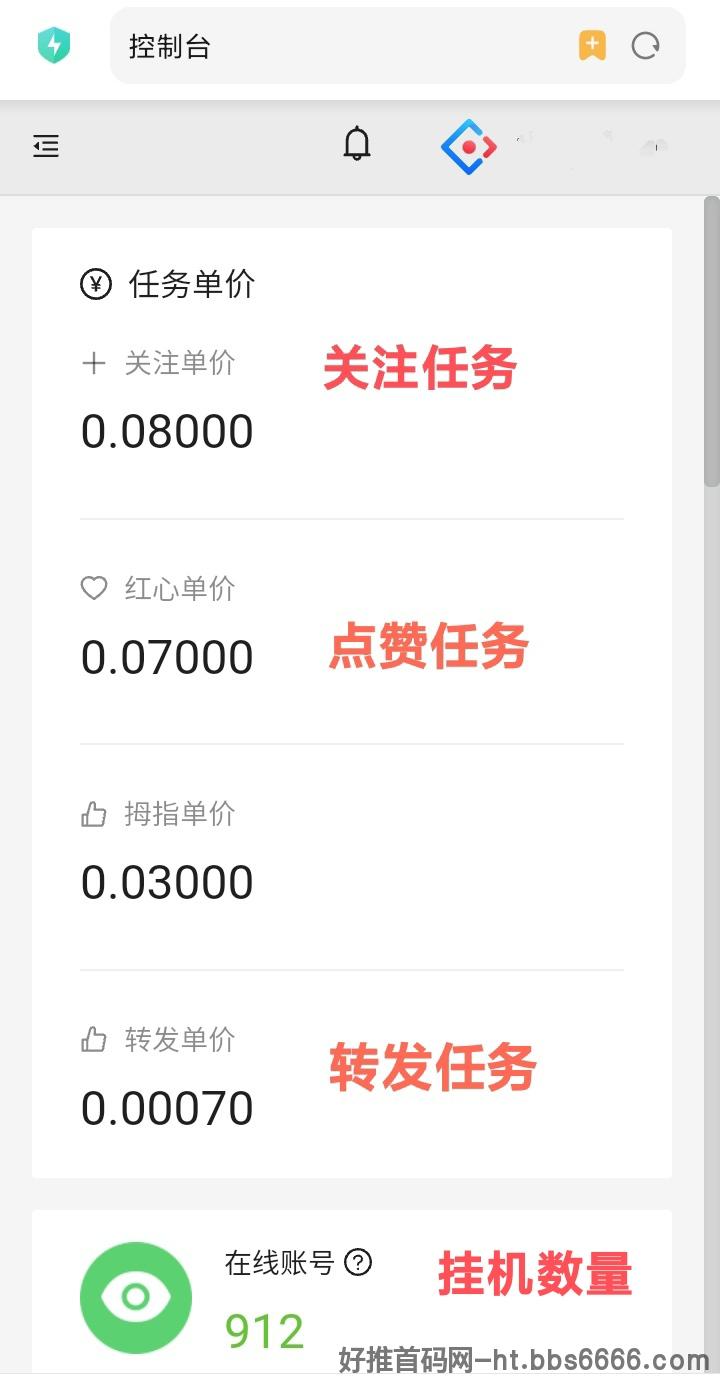720x1380 pixels.
Task: Tap the address bar showing 控制台
Action: pos(397,46)
